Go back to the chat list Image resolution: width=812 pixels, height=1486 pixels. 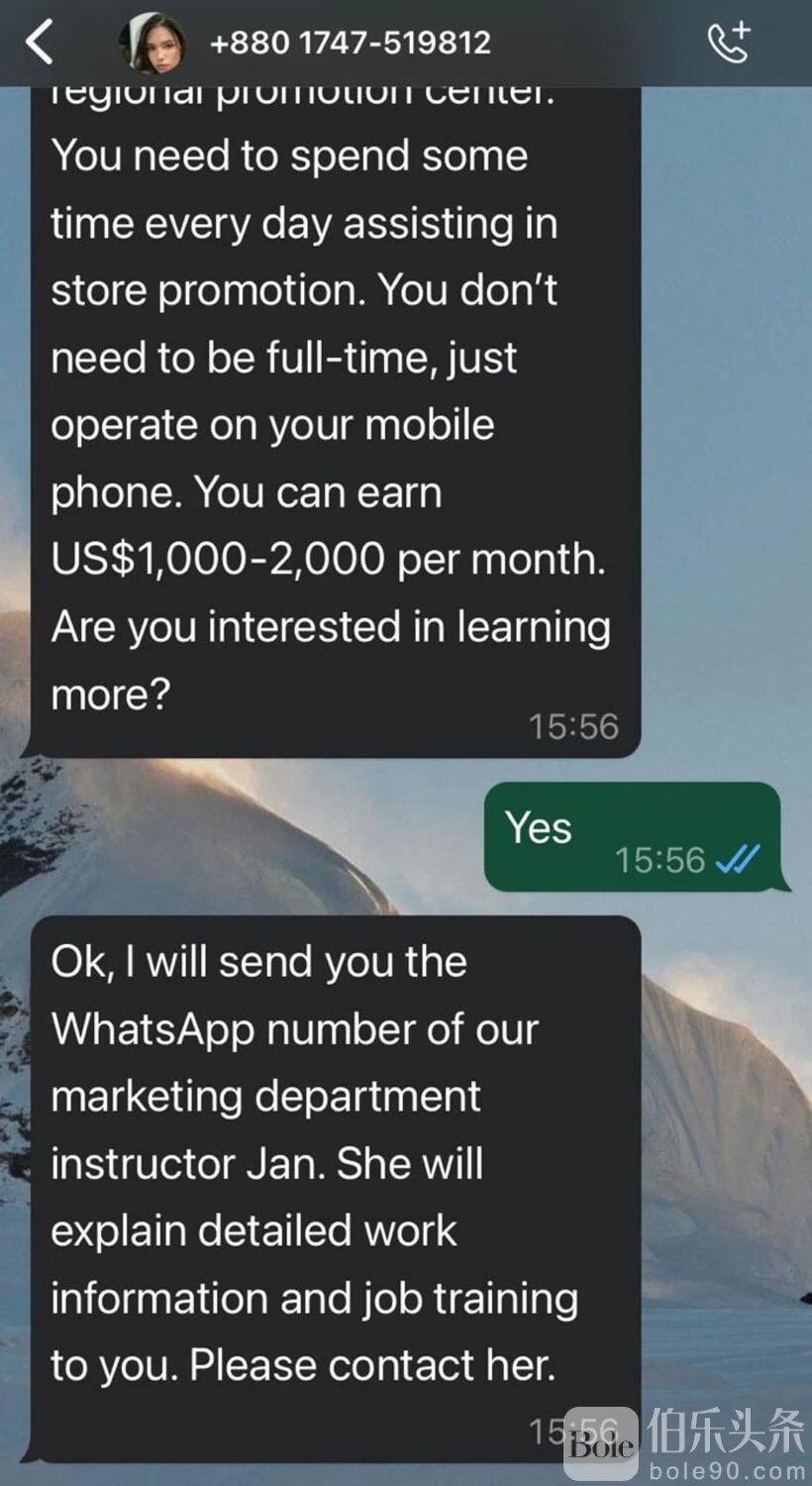tap(39, 43)
